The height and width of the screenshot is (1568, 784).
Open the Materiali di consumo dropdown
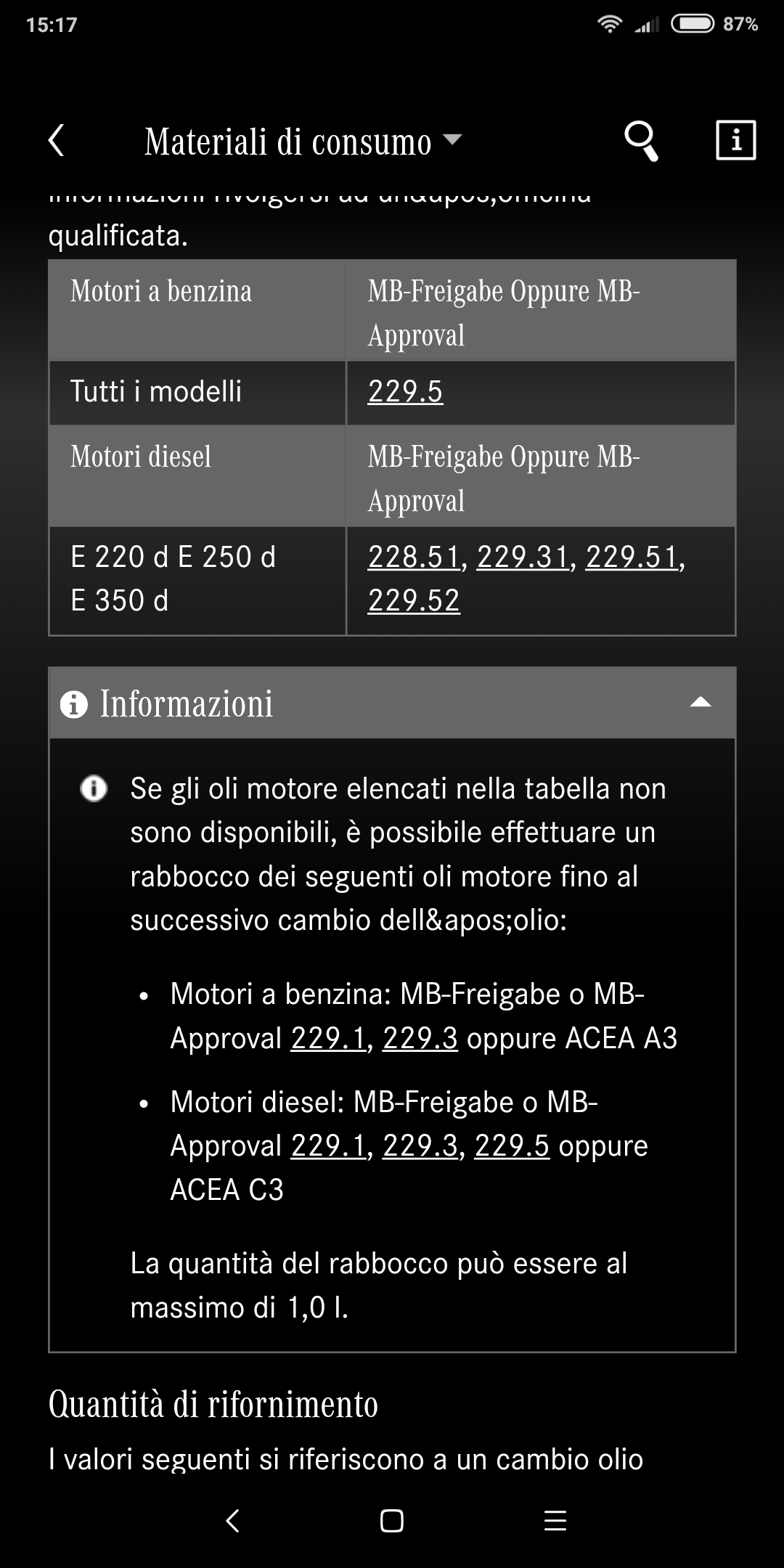click(302, 142)
